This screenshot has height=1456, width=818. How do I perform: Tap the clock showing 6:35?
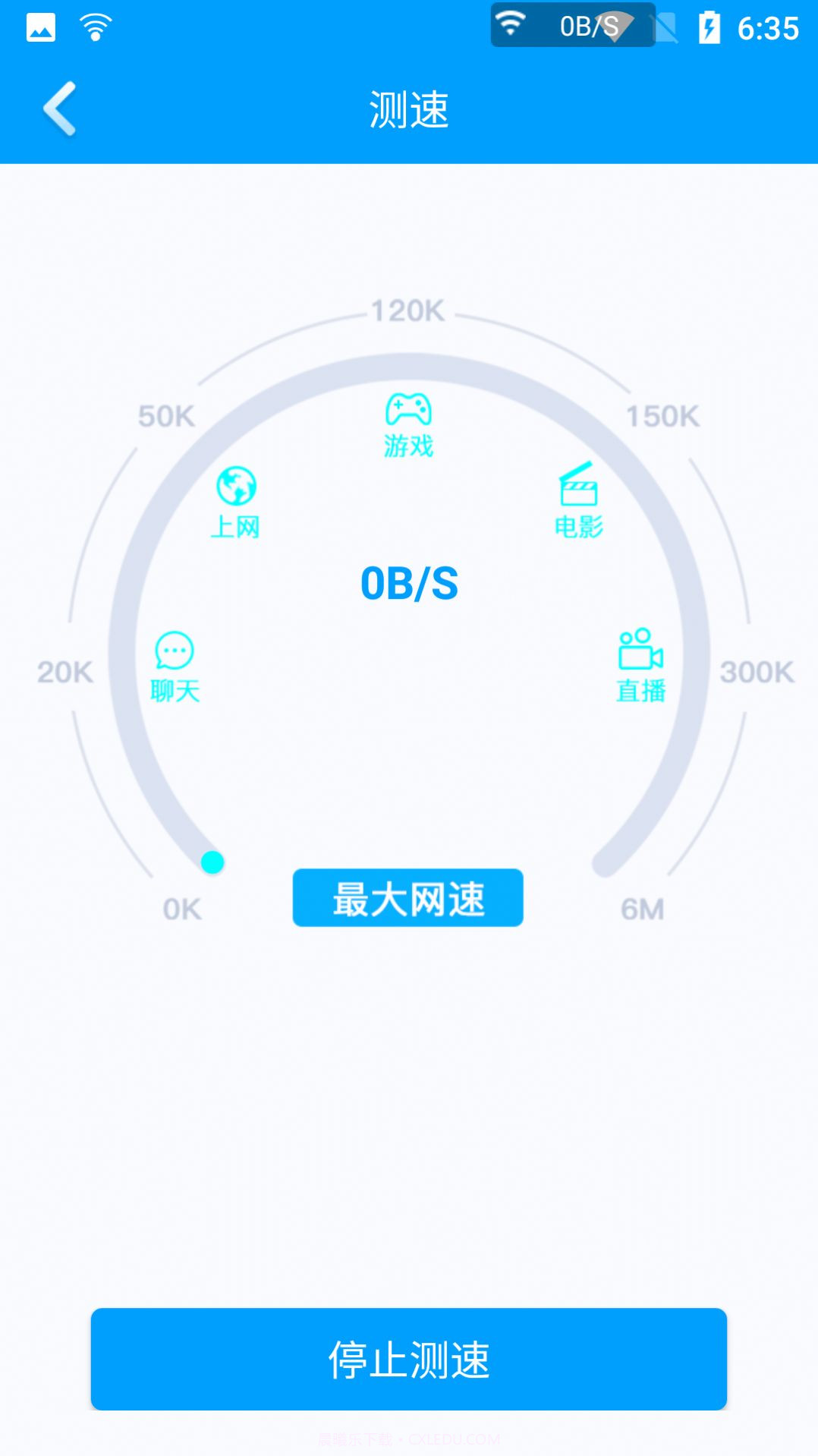point(768,27)
